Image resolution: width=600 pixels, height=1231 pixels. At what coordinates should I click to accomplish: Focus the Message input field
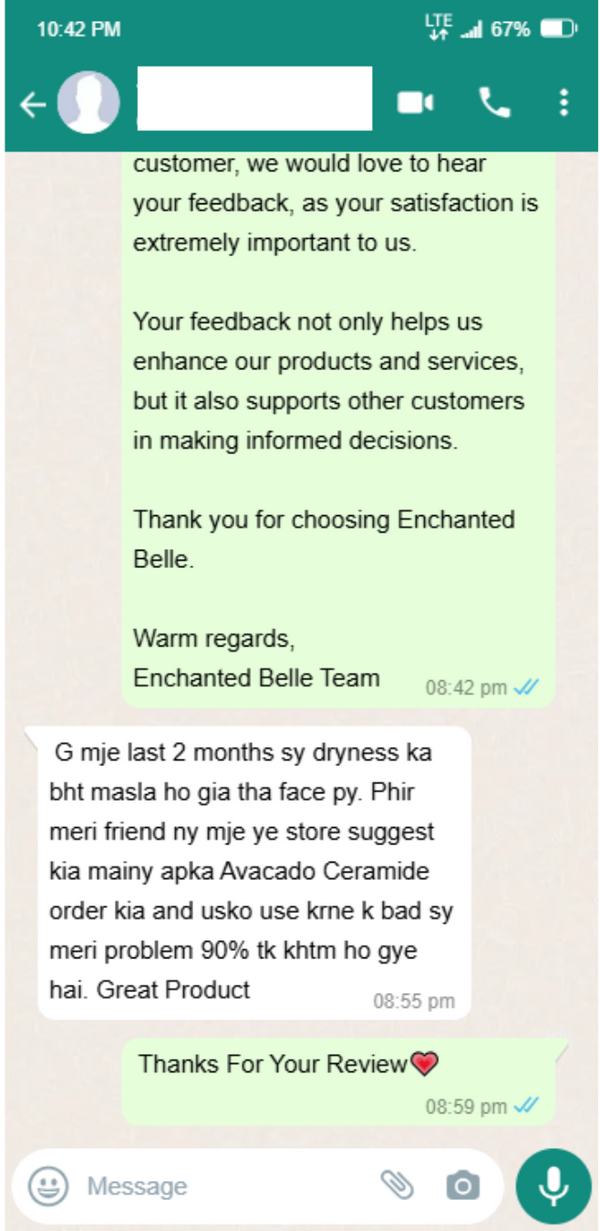(220, 1186)
